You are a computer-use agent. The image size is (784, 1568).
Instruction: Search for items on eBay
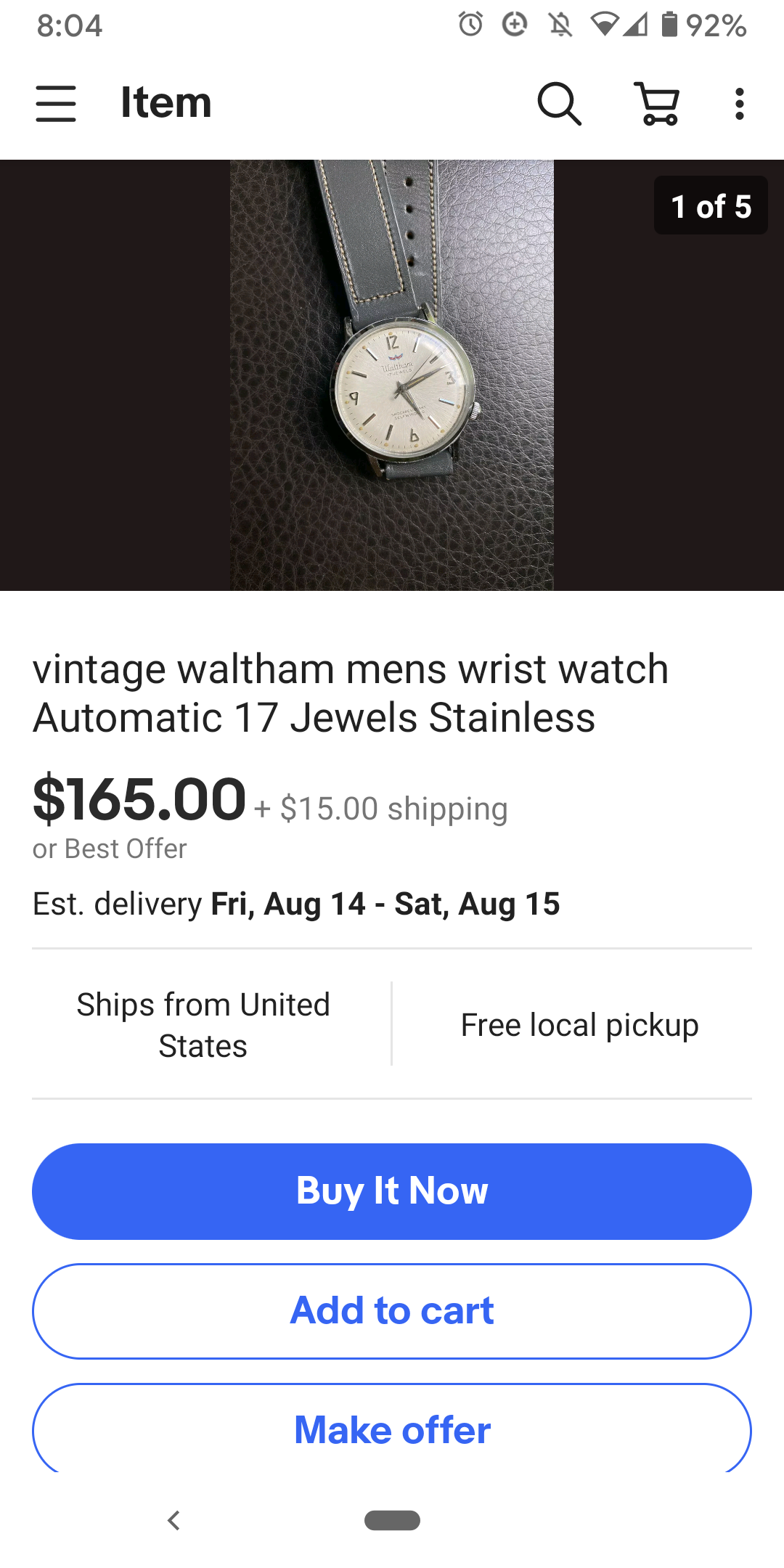click(x=559, y=103)
